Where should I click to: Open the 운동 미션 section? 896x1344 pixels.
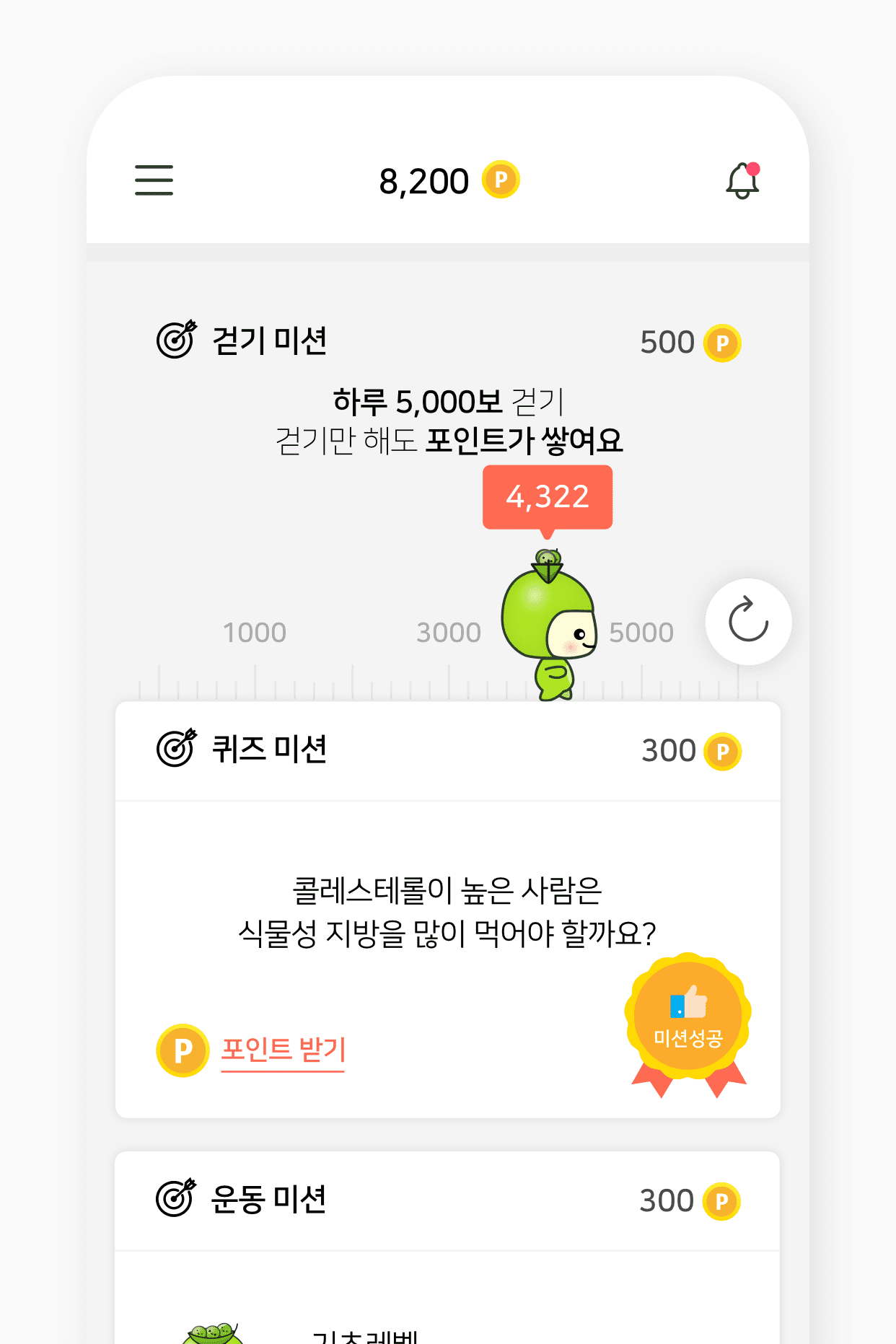[x=271, y=1199]
